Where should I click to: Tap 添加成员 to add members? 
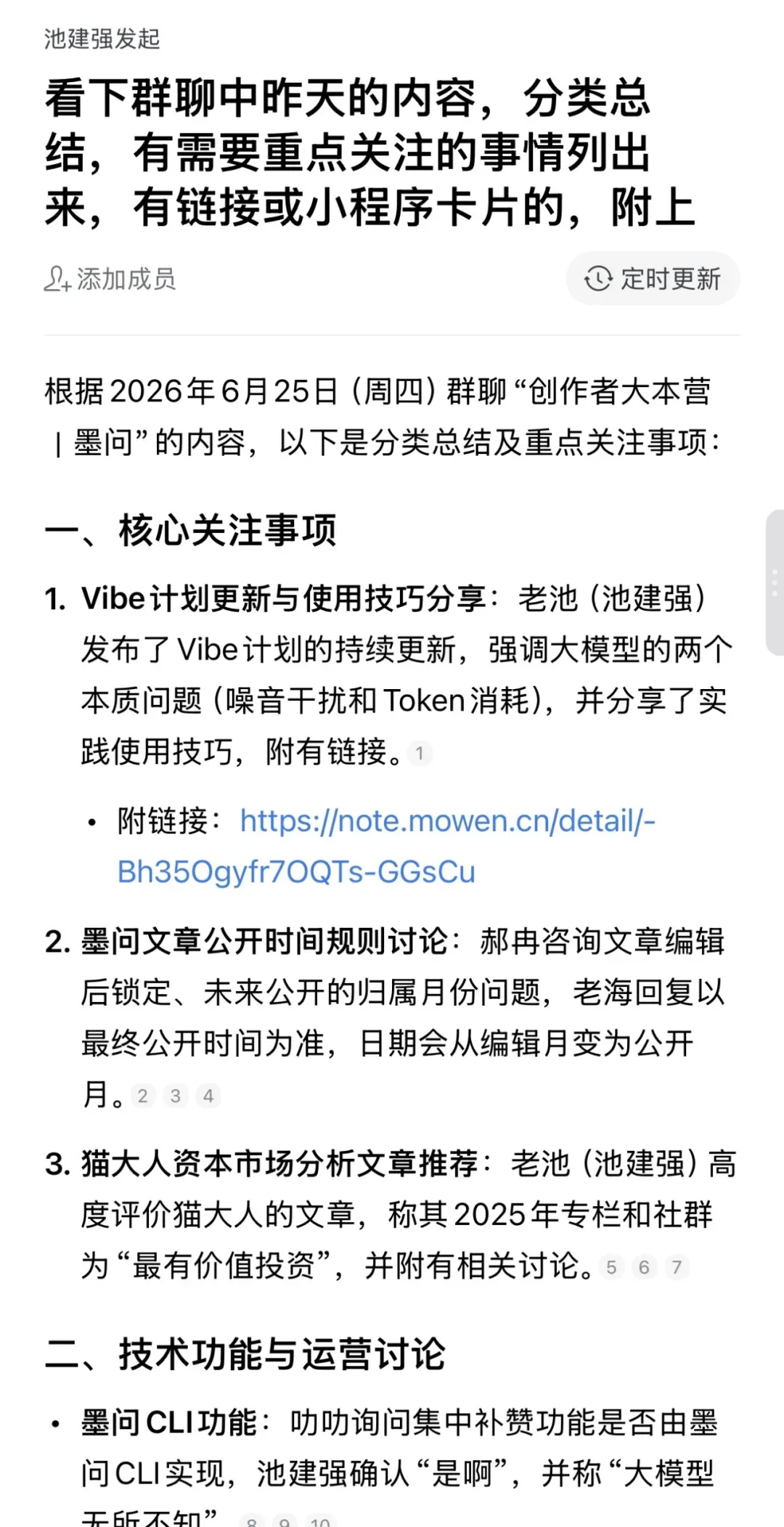tap(110, 279)
